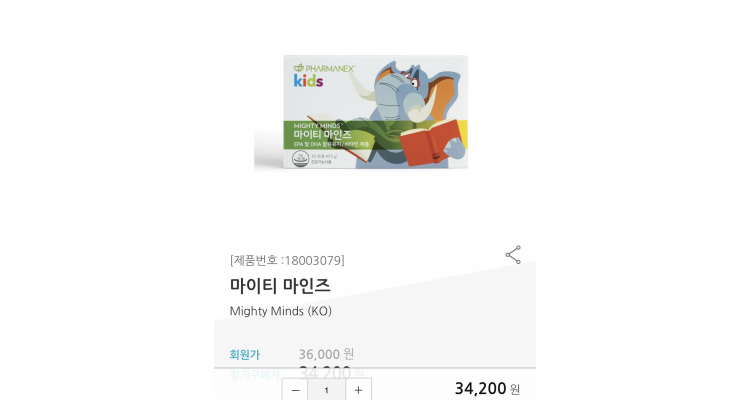Decrease quantity with the minus button
The image size is (750, 400).
[295, 389]
